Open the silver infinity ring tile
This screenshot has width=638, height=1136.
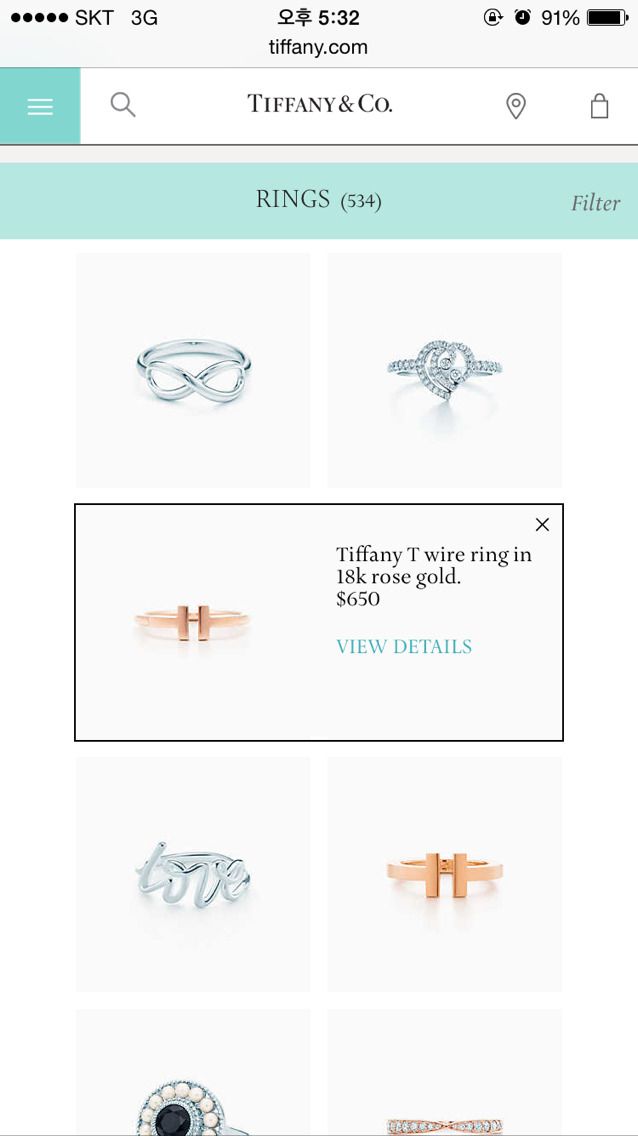click(x=193, y=370)
